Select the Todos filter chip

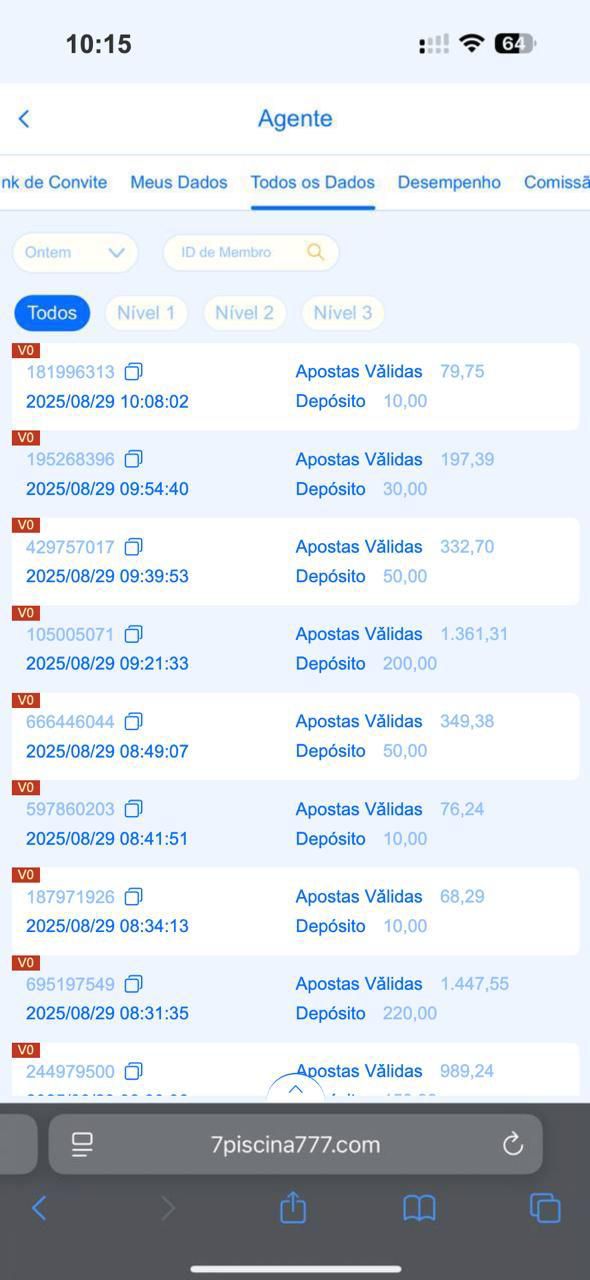click(52, 313)
